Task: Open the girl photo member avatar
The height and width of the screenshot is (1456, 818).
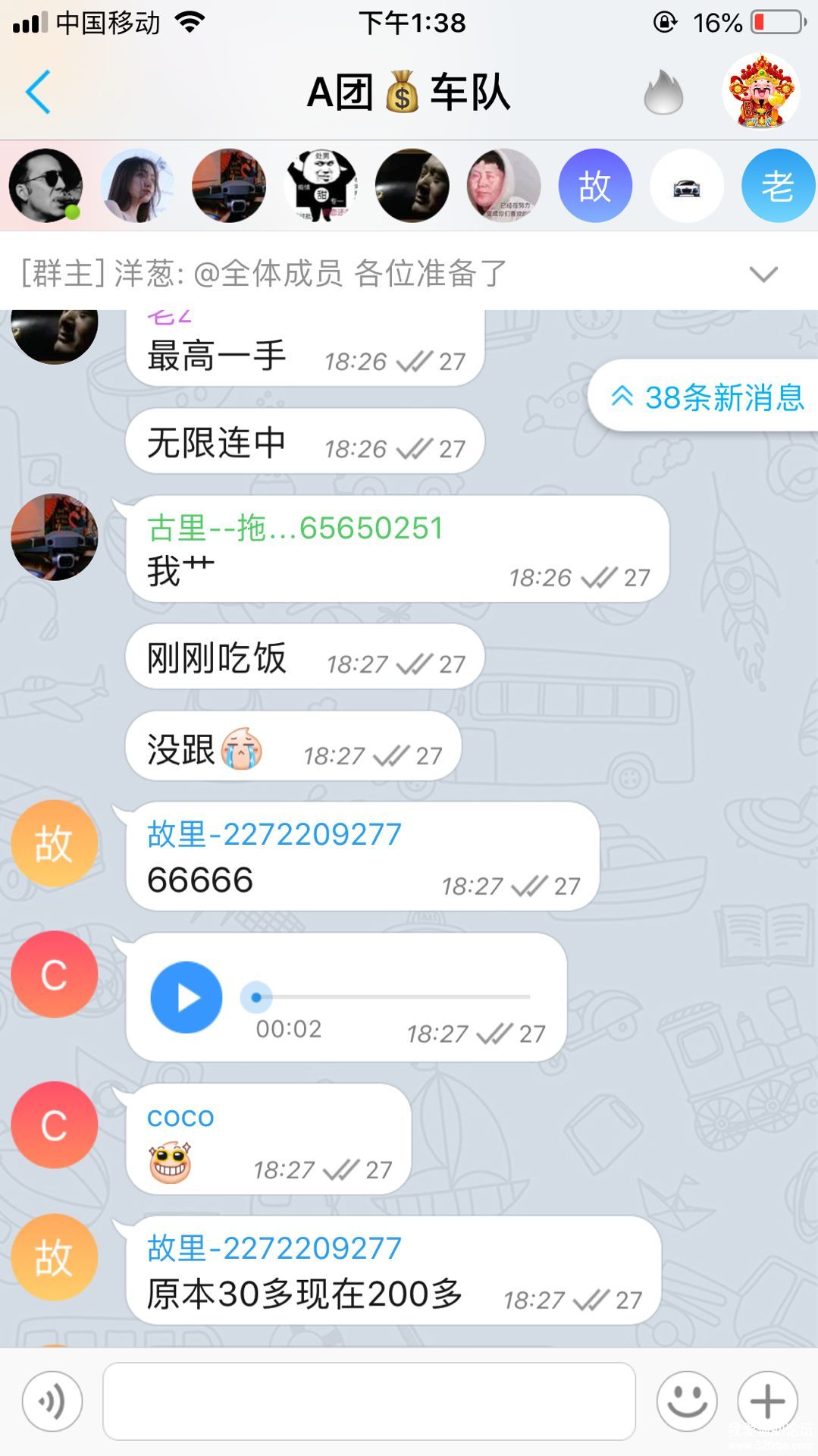Action: [137, 186]
